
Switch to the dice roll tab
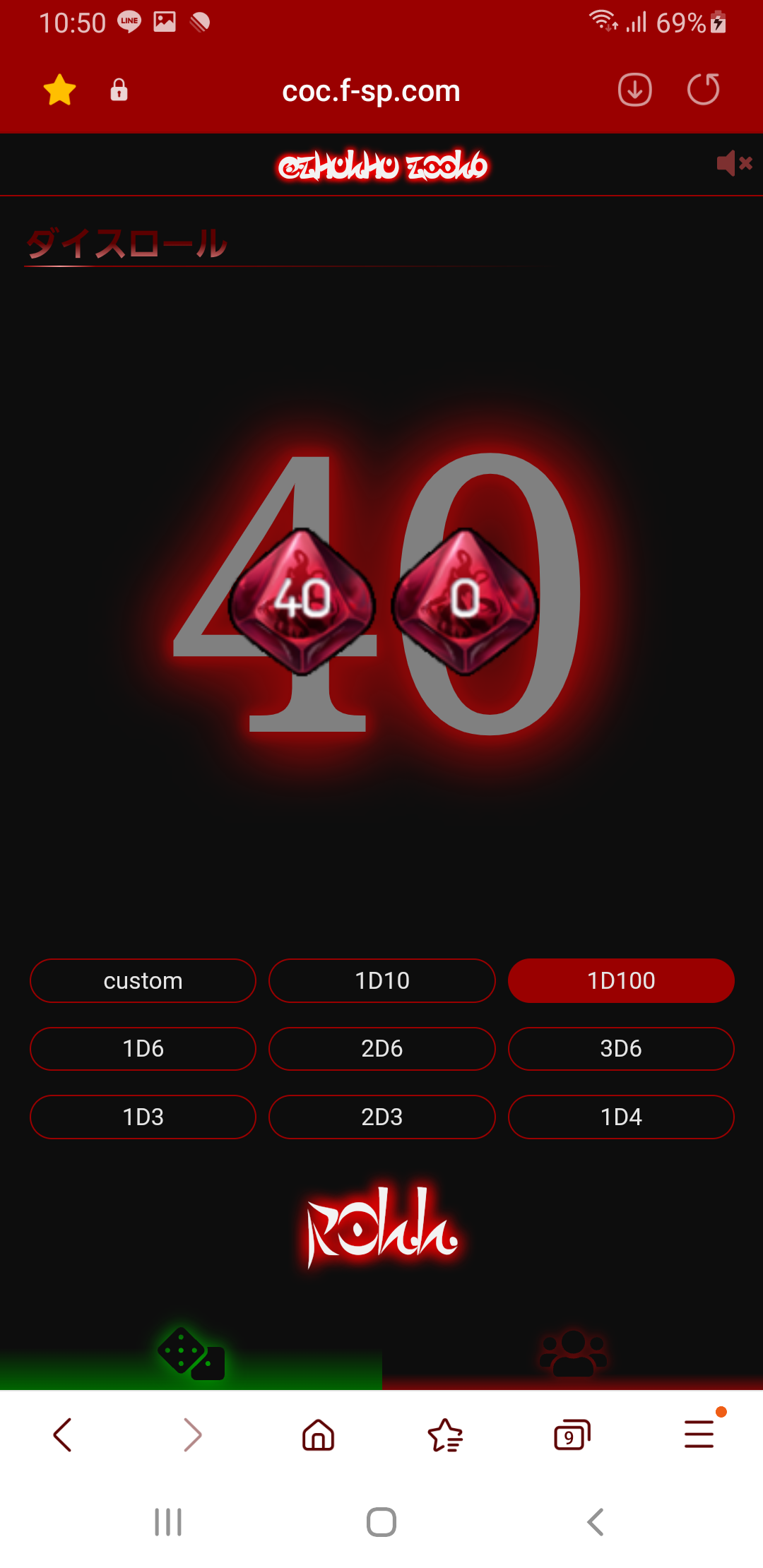point(191,1355)
